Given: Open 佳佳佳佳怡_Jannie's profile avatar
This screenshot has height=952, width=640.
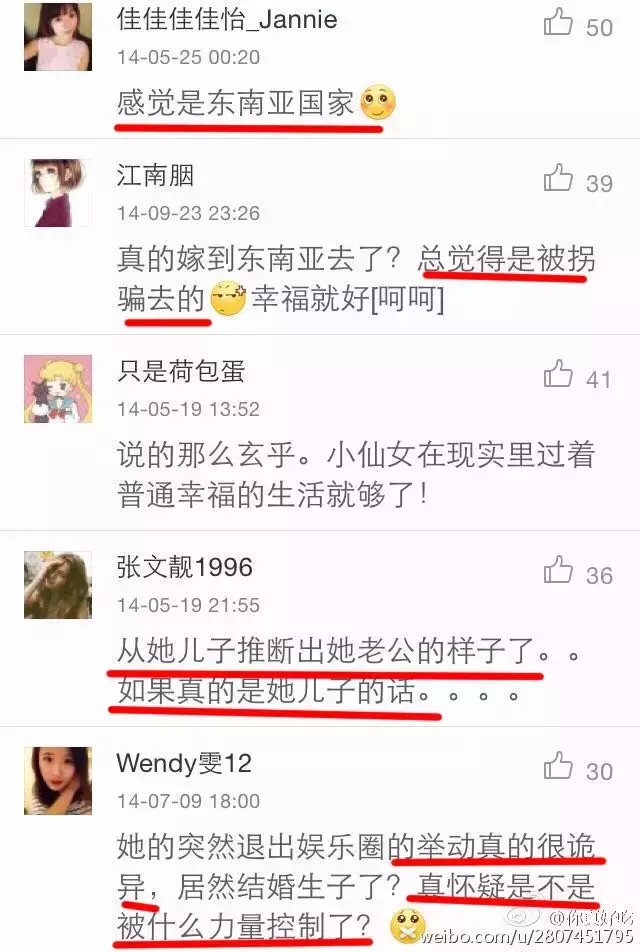Looking at the screenshot, I should pyautogui.click(x=57, y=37).
